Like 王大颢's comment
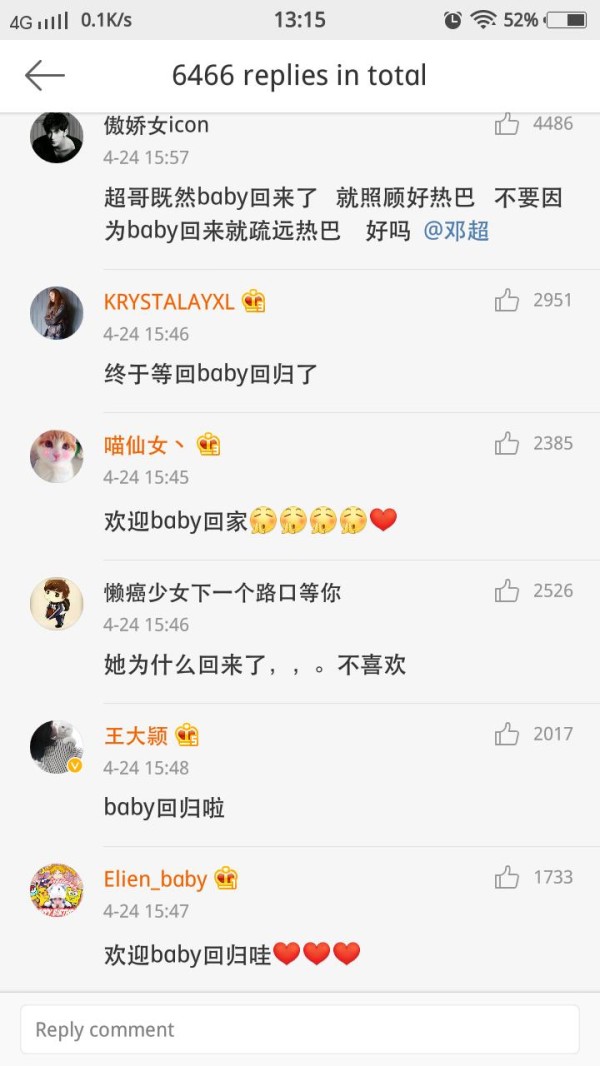The height and width of the screenshot is (1066, 600). (507, 734)
